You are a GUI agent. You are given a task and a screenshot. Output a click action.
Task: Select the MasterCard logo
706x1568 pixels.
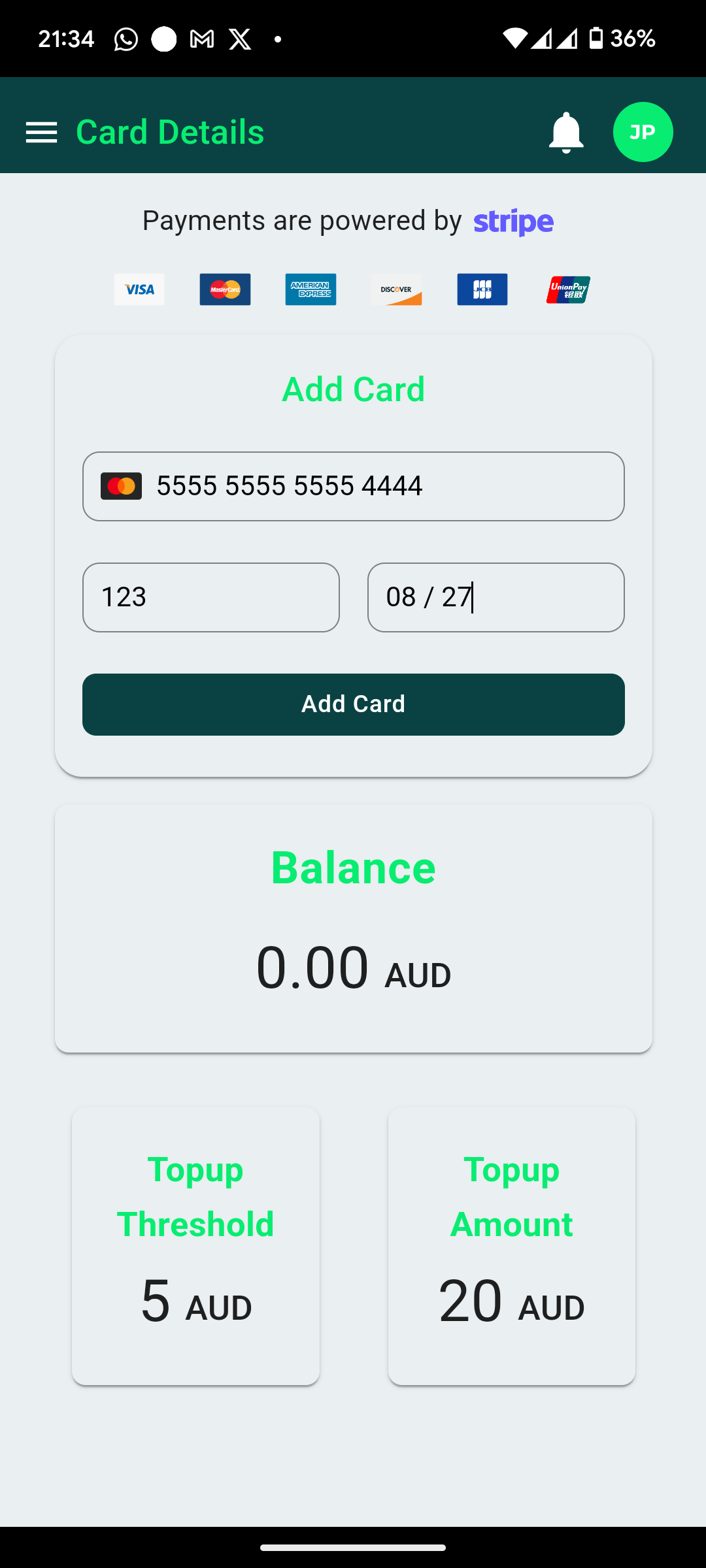(225, 289)
